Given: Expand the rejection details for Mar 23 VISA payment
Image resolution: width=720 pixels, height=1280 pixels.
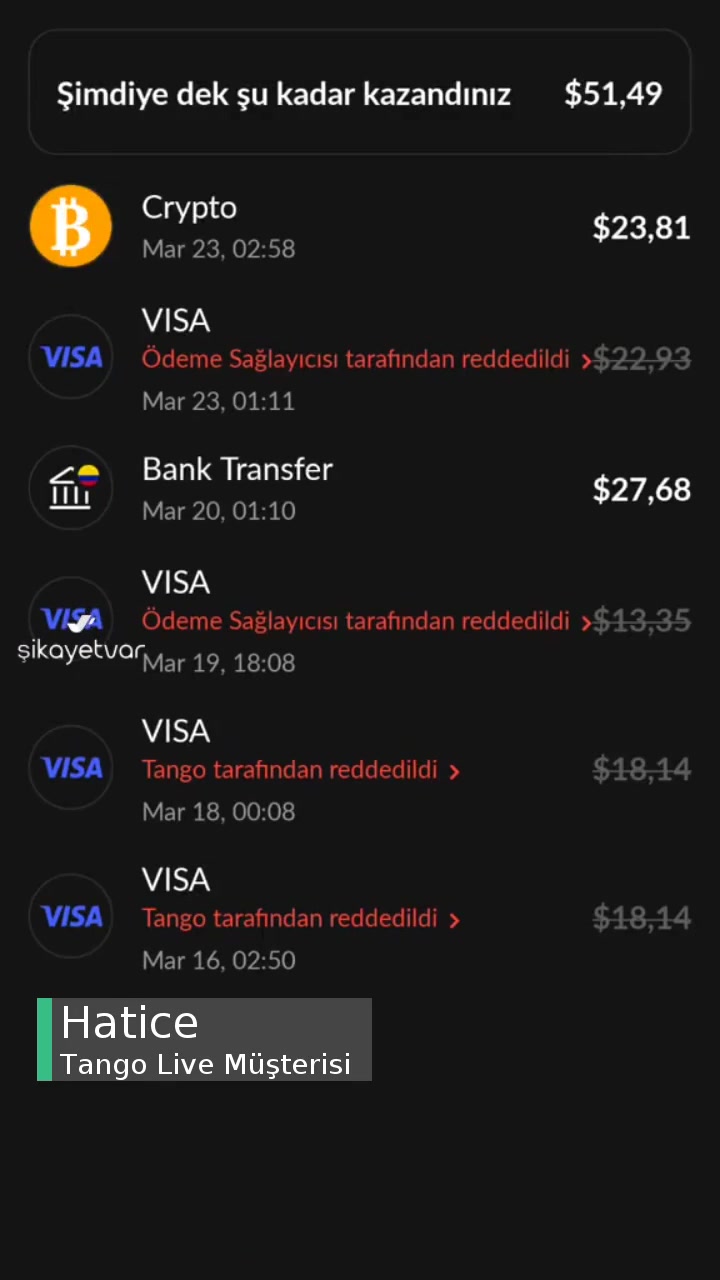Looking at the screenshot, I should (585, 361).
